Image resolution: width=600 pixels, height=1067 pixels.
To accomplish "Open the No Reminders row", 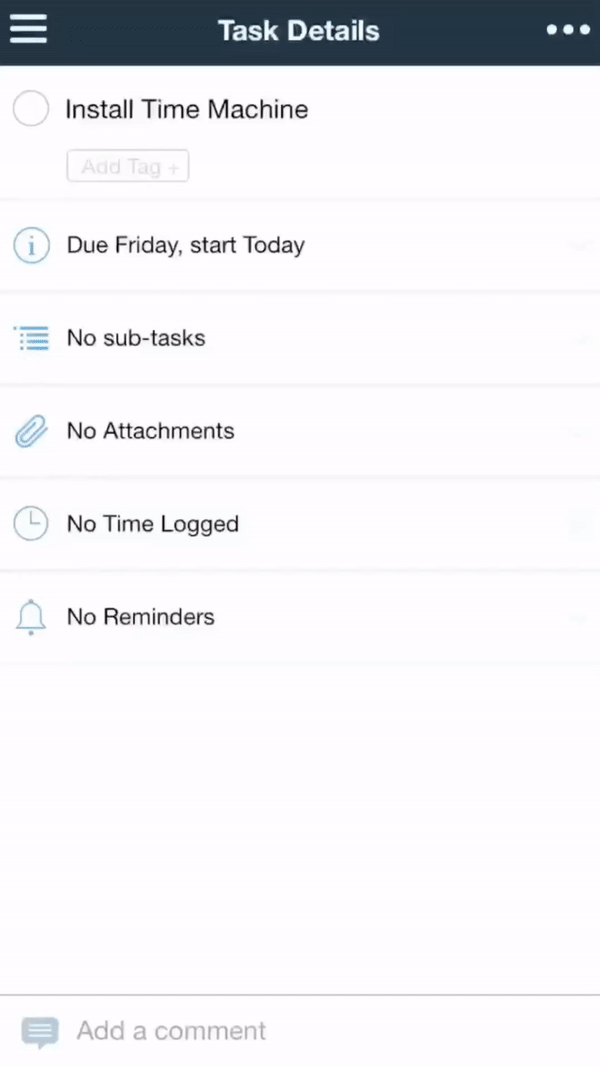I will [300, 617].
